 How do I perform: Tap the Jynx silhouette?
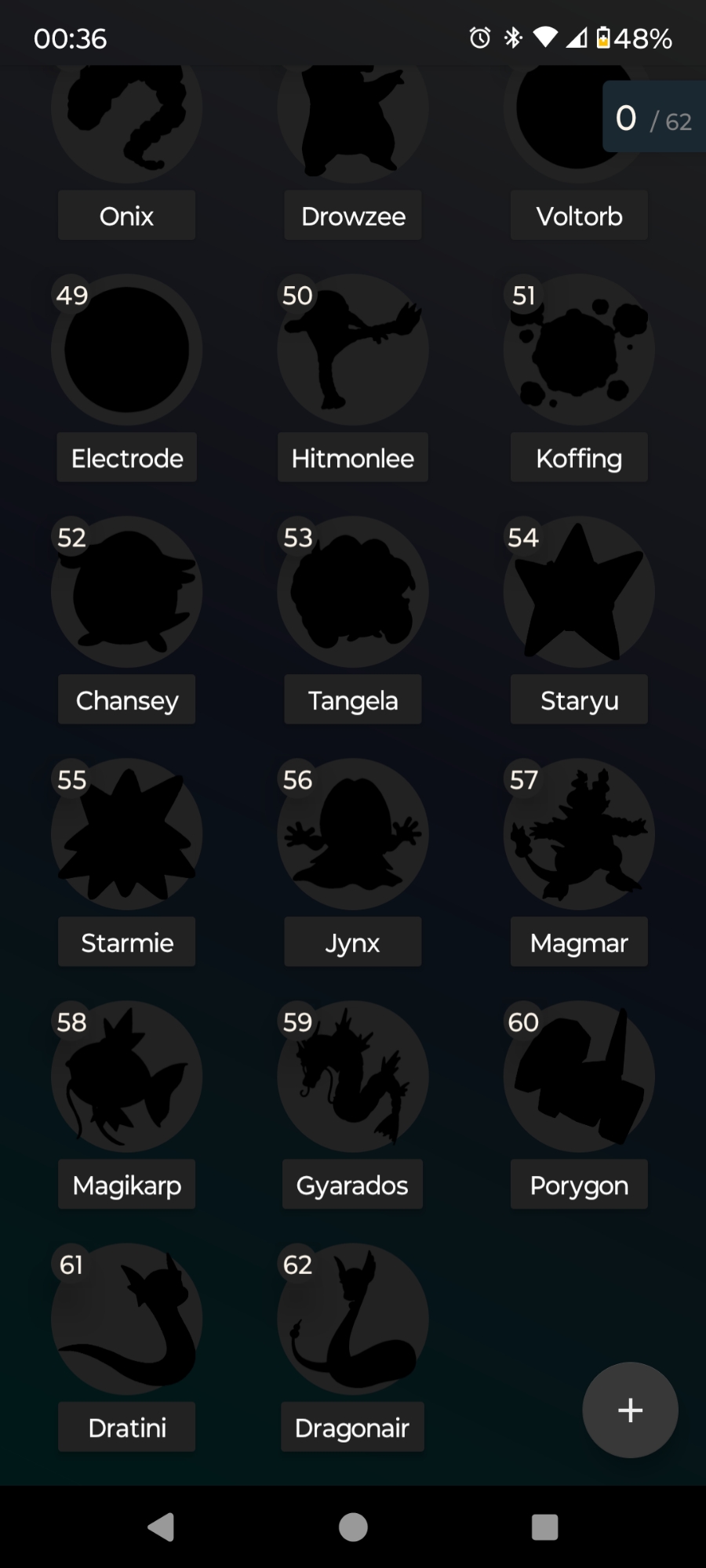tap(352, 834)
